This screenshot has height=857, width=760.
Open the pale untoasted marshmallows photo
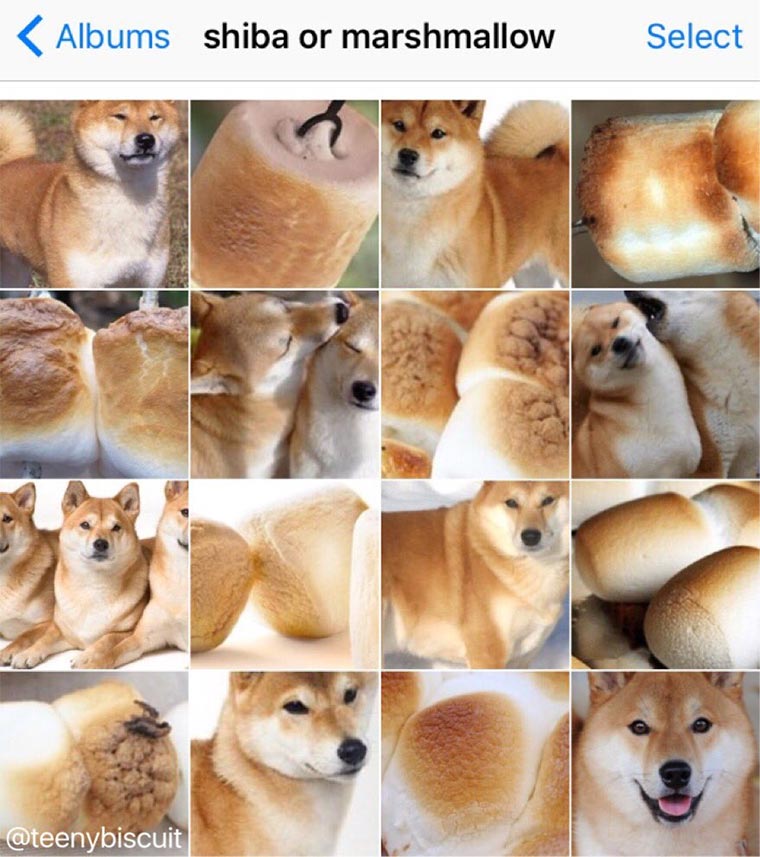click(285, 574)
